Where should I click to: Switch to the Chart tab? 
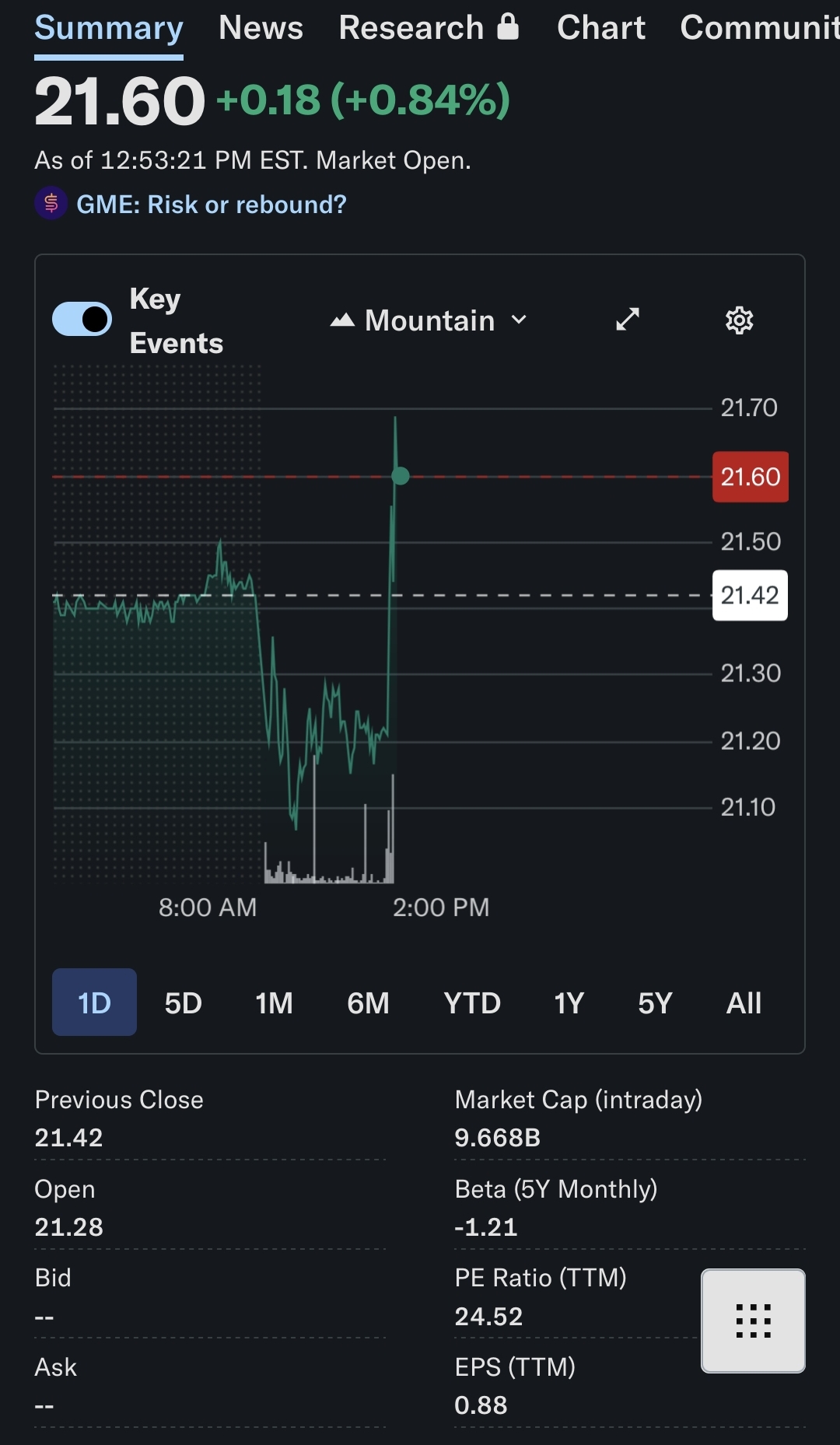pos(601,29)
